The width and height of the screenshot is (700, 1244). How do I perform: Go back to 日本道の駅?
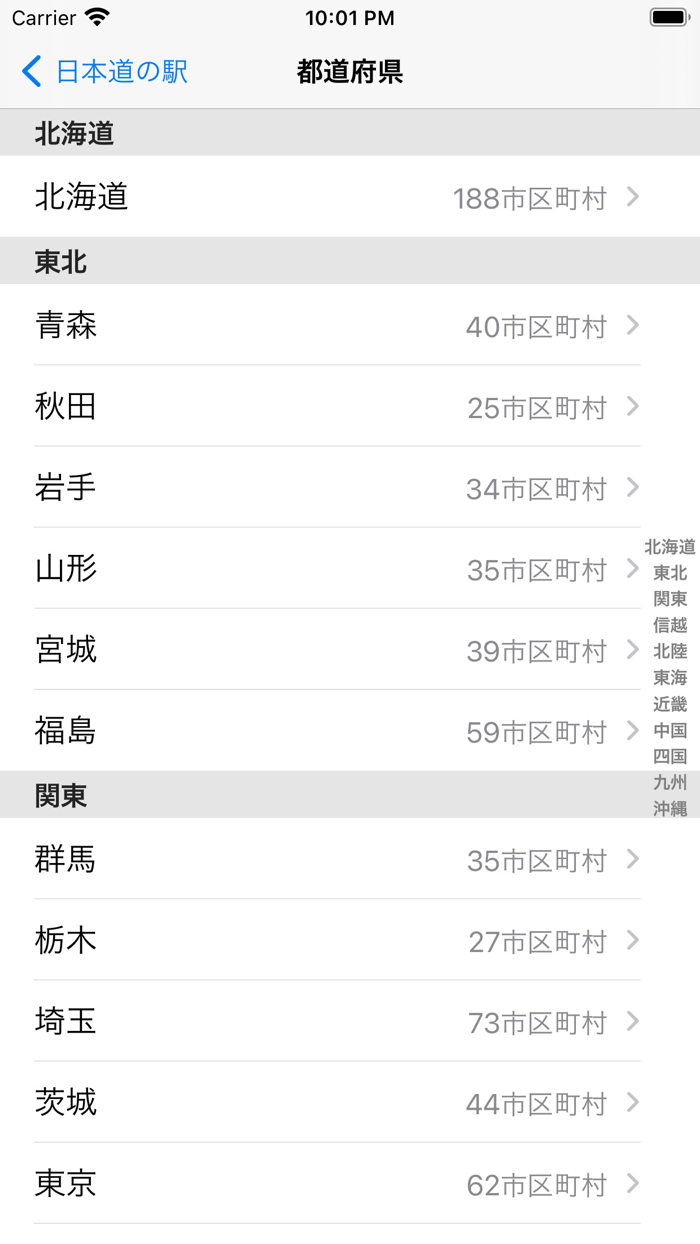pos(104,72)
